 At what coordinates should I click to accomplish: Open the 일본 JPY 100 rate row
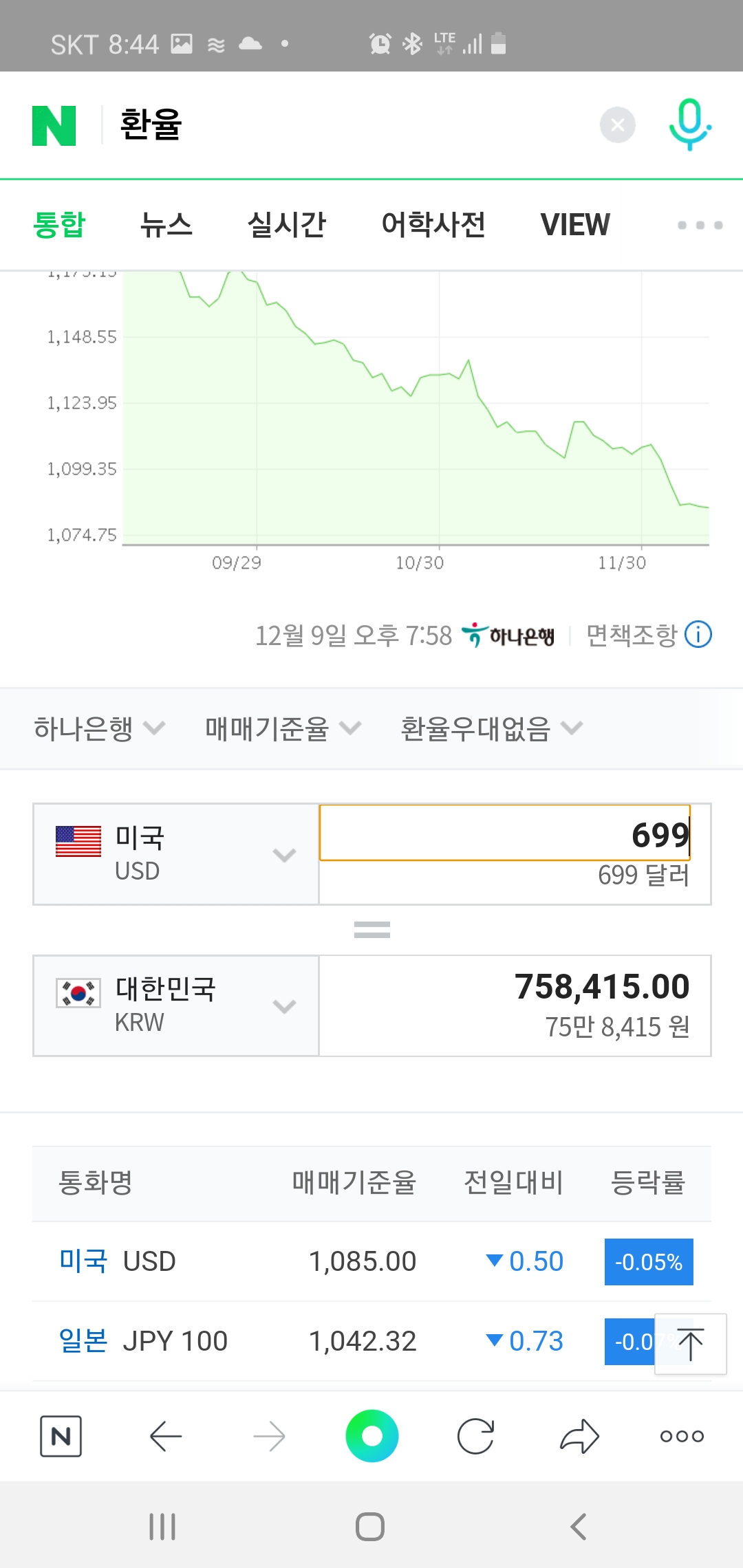pyautogui.click(x=143, y=1340)
